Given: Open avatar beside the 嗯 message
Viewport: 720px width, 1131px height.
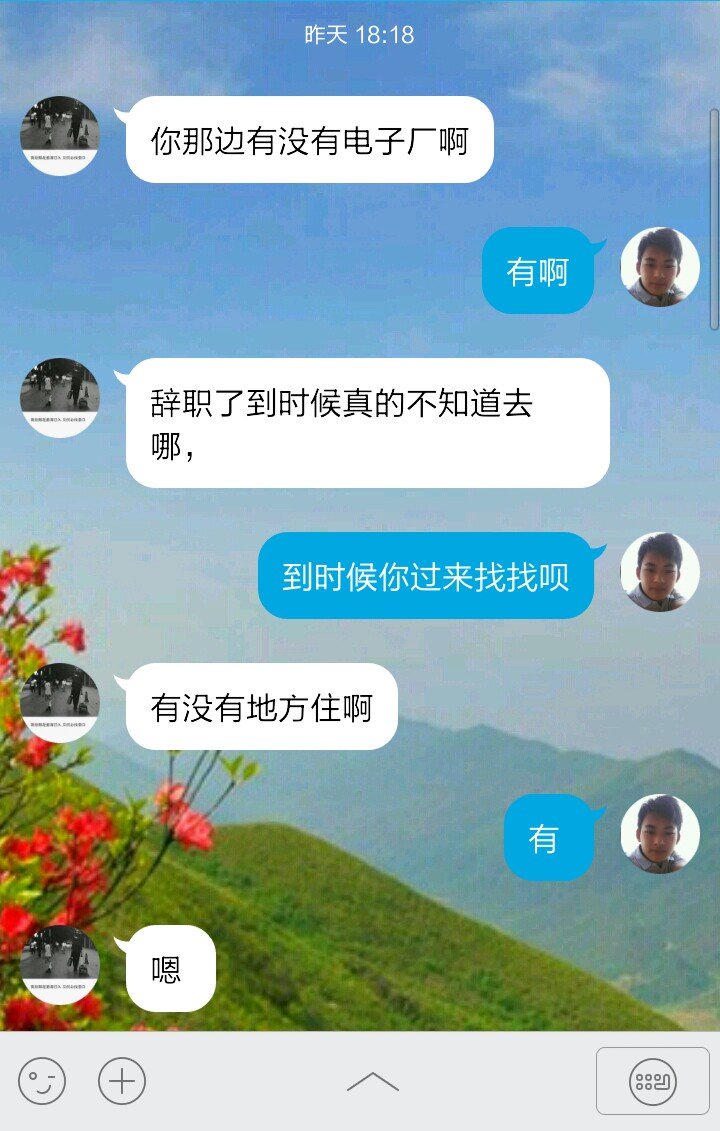Looking at the screenshot, I should (x=60, y=964).
